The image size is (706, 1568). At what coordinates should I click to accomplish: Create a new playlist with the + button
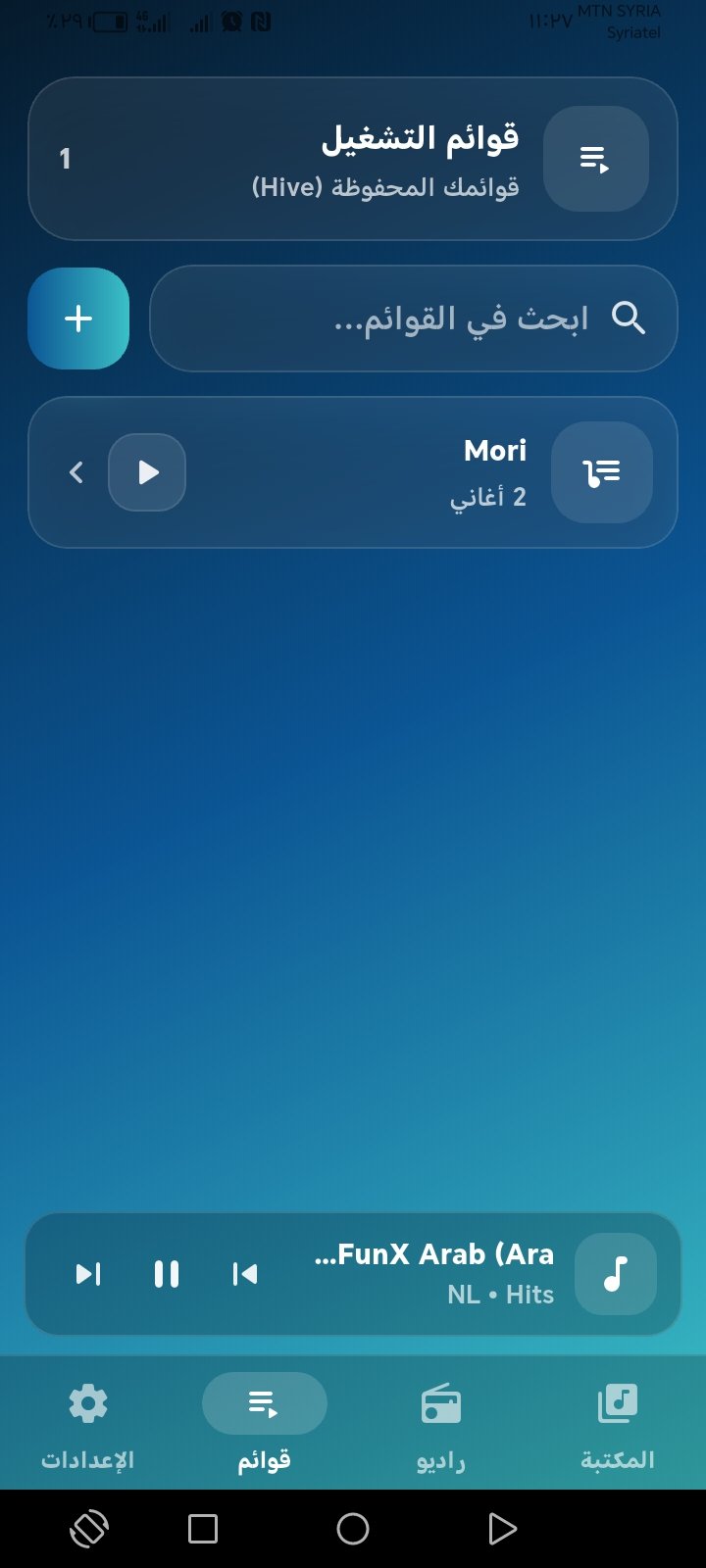78,318
